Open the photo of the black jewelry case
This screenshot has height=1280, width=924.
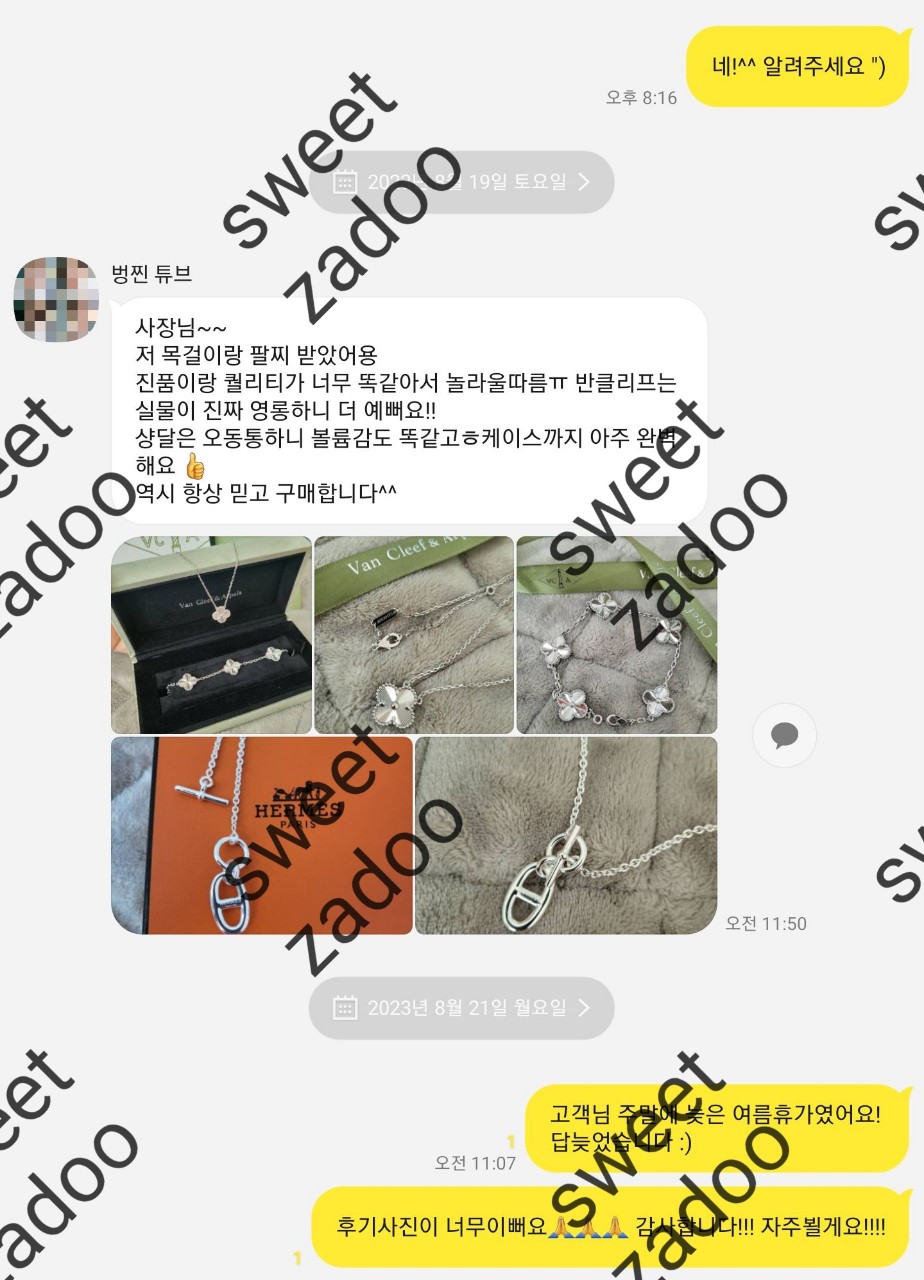click(x=211, y=635)
